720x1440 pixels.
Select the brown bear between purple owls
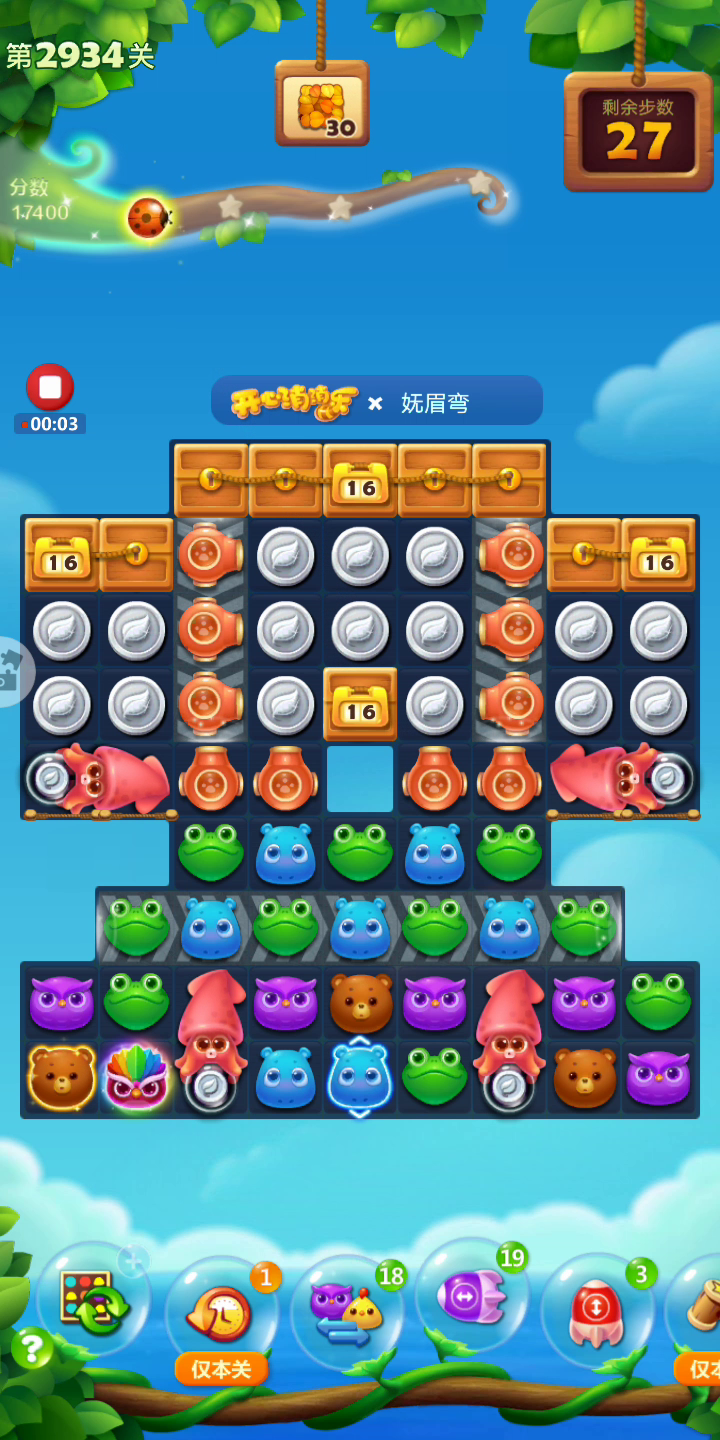click(360, 1003)
